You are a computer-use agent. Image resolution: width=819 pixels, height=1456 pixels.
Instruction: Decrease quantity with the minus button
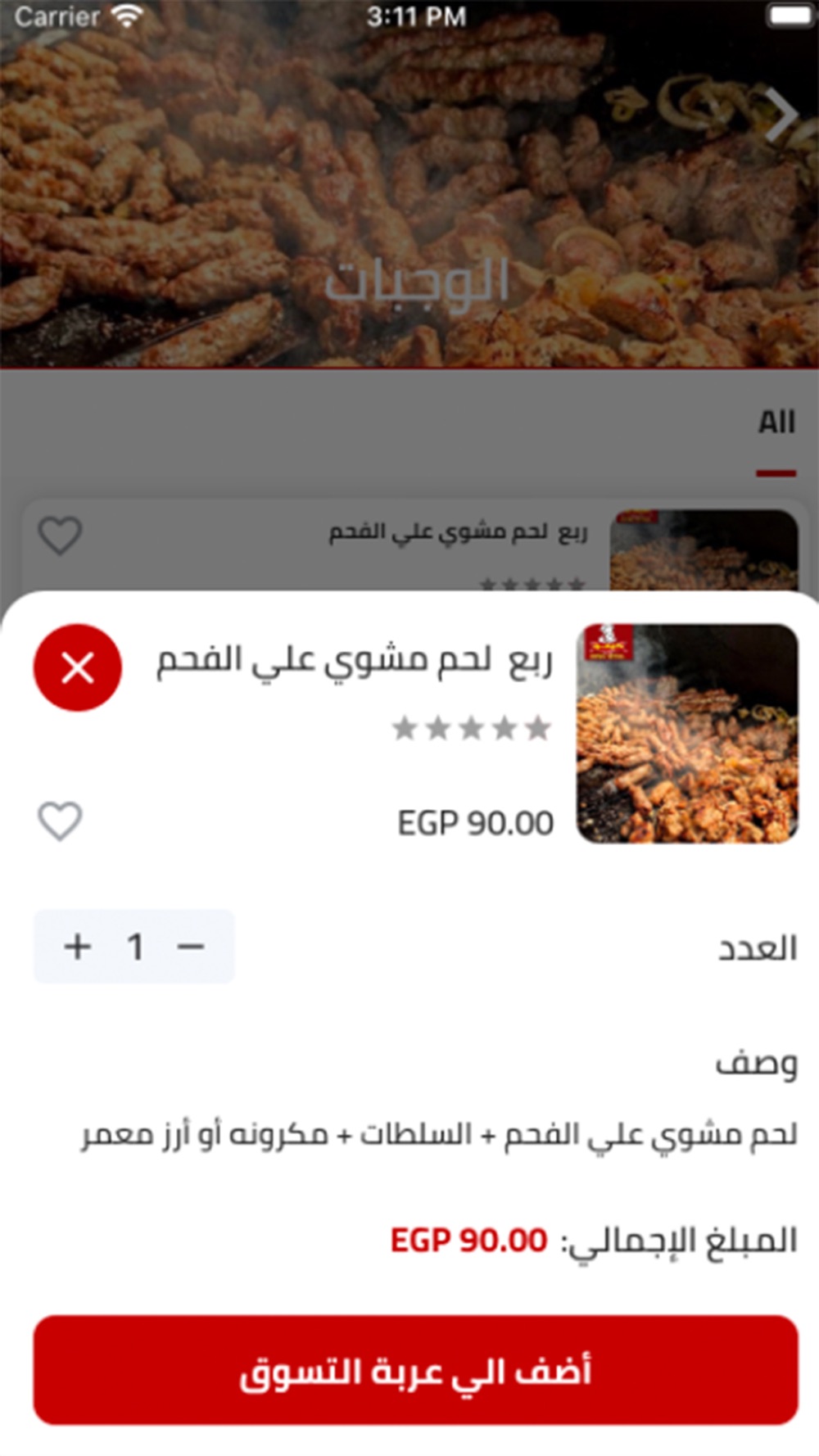point(191,947)
